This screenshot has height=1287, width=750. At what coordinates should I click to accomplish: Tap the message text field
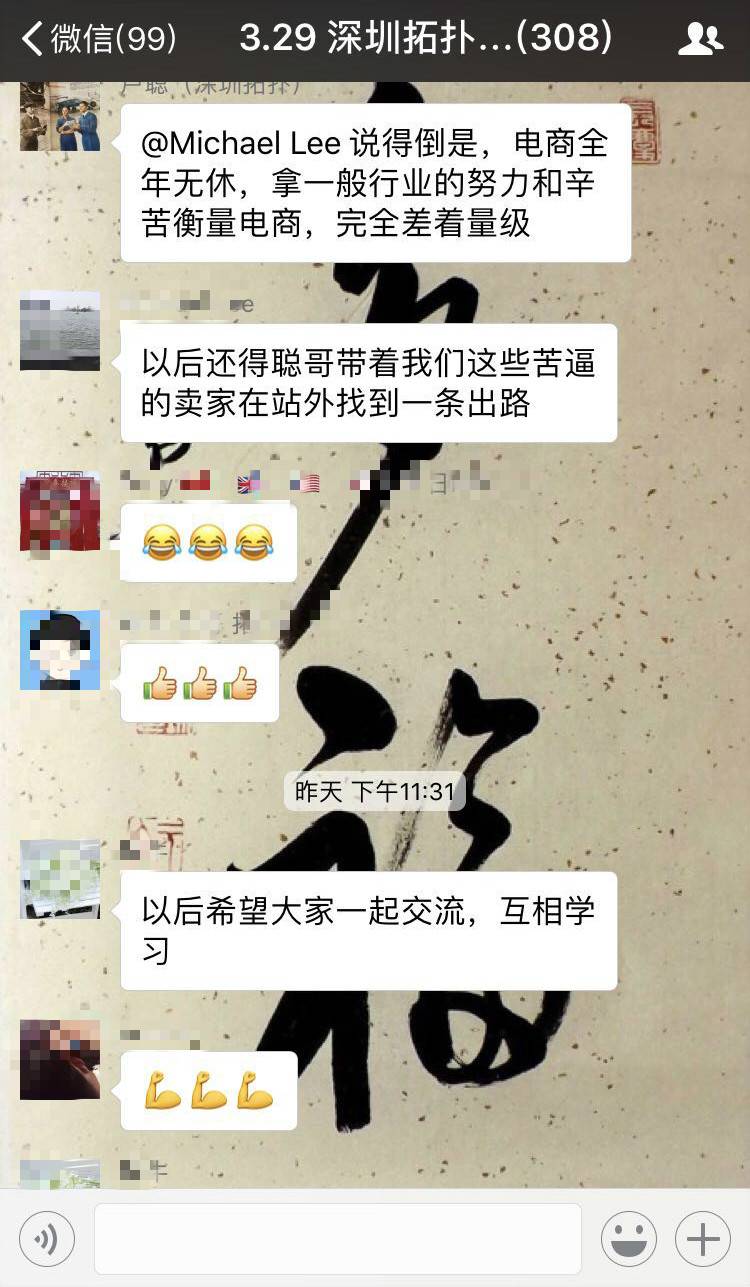coord(338,1239)
